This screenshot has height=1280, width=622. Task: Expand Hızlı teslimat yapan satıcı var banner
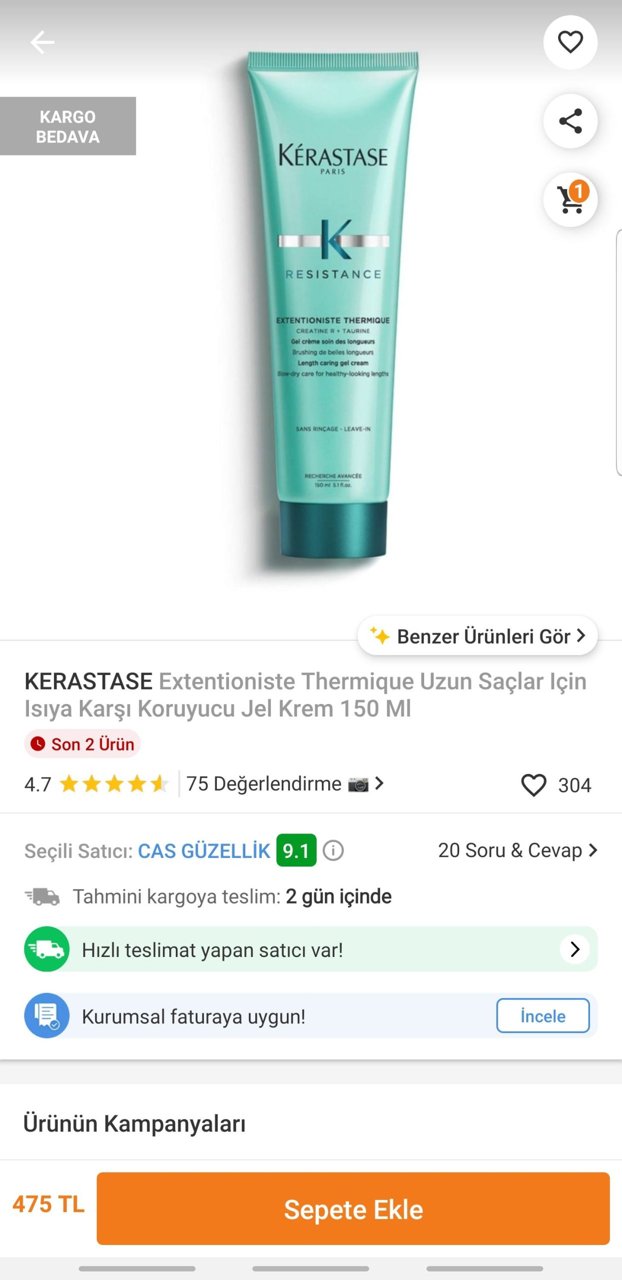coord(311,949)
